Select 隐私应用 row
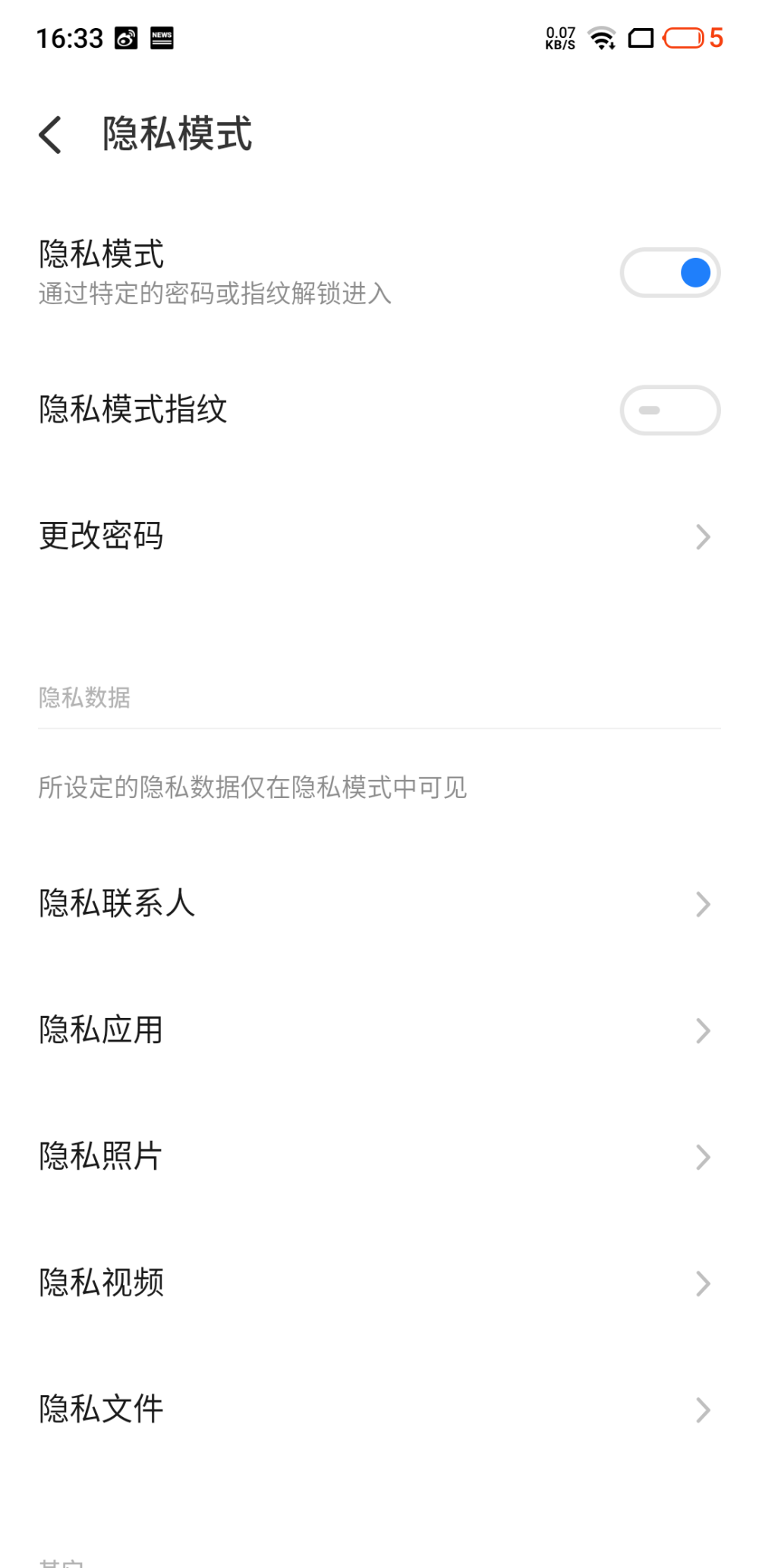Image resolution: width=759 pixels, height=1568 pixels. point(379,1030)
